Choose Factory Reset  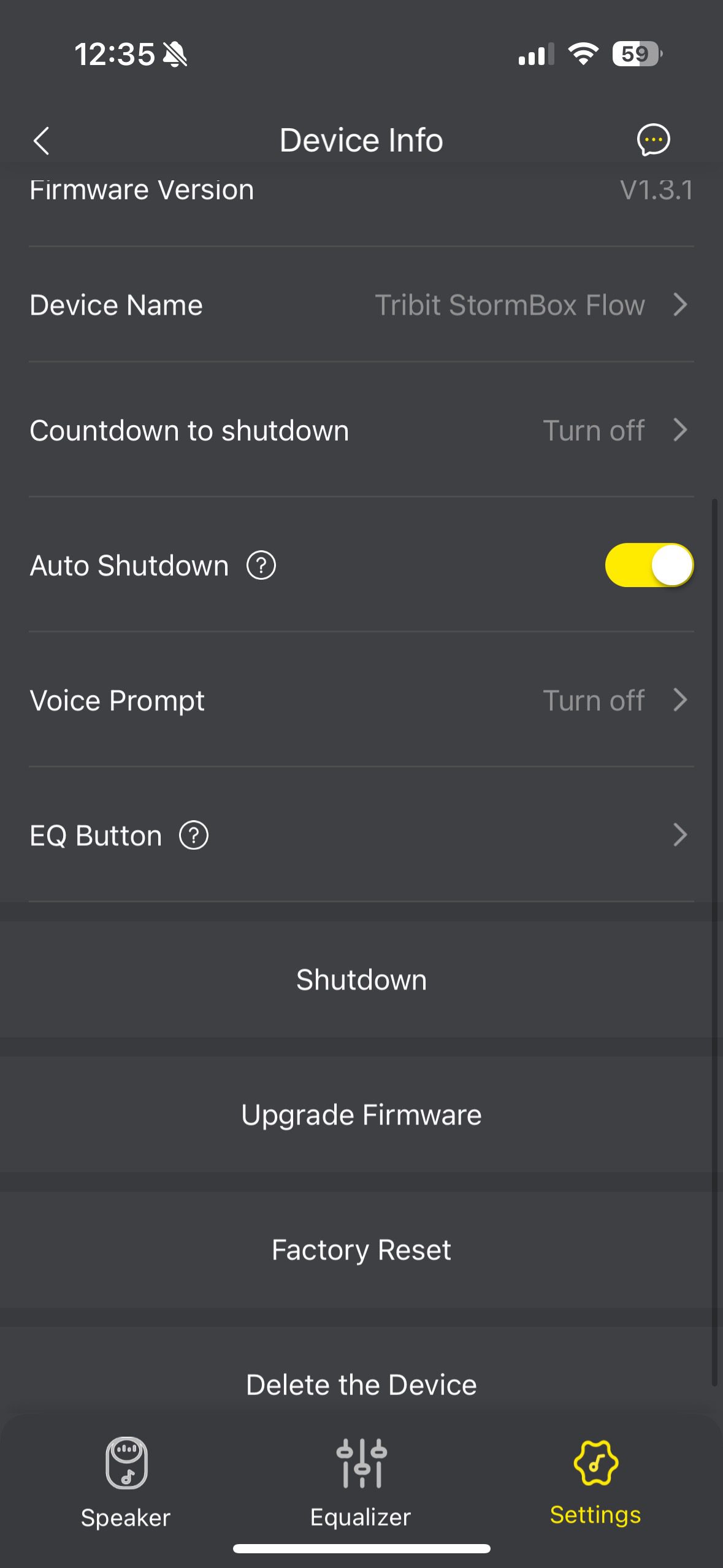click(361, 1250)
